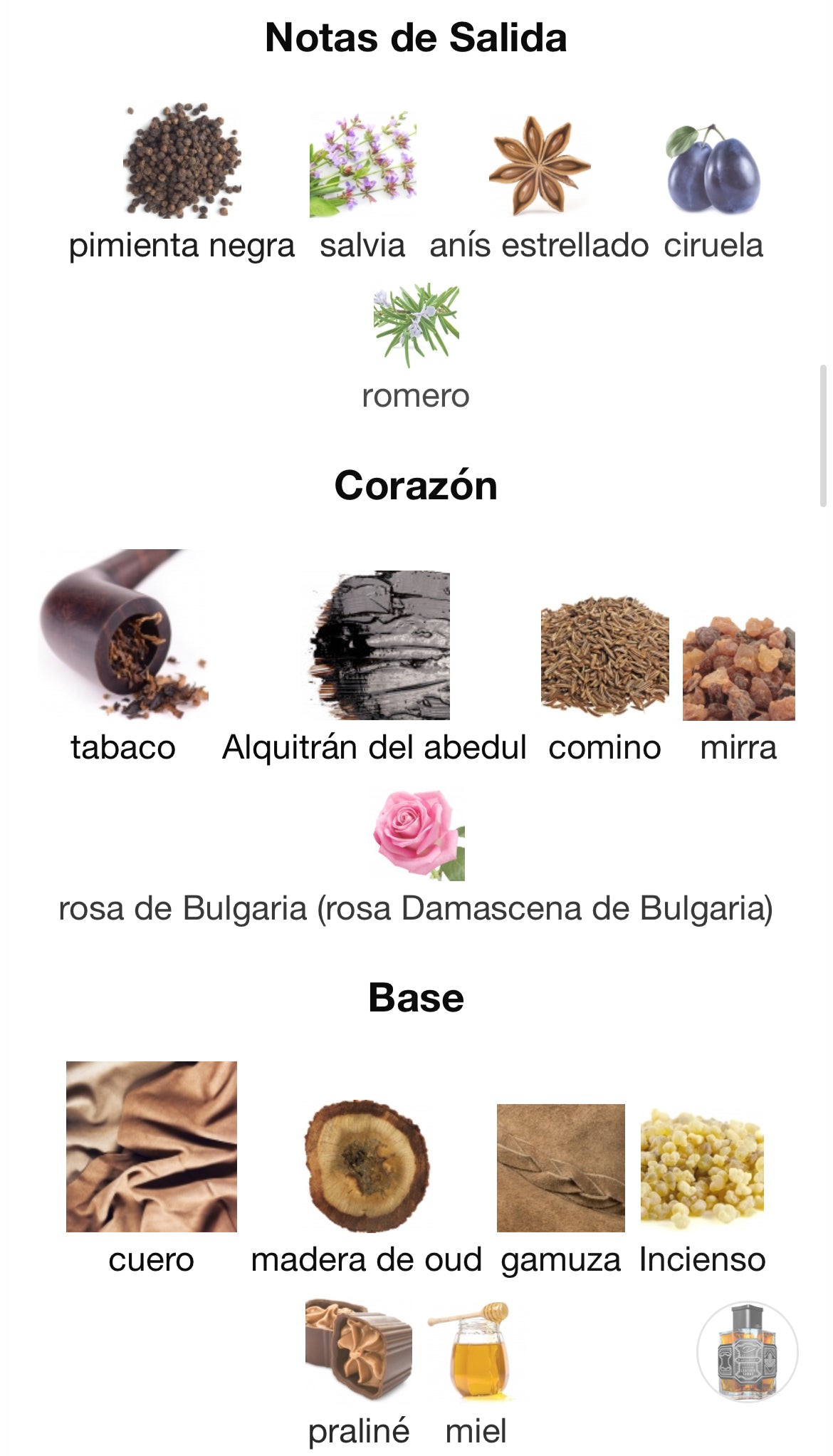Open the pimienta negra note
833x1456 pixels.
(x=182, y=162)
